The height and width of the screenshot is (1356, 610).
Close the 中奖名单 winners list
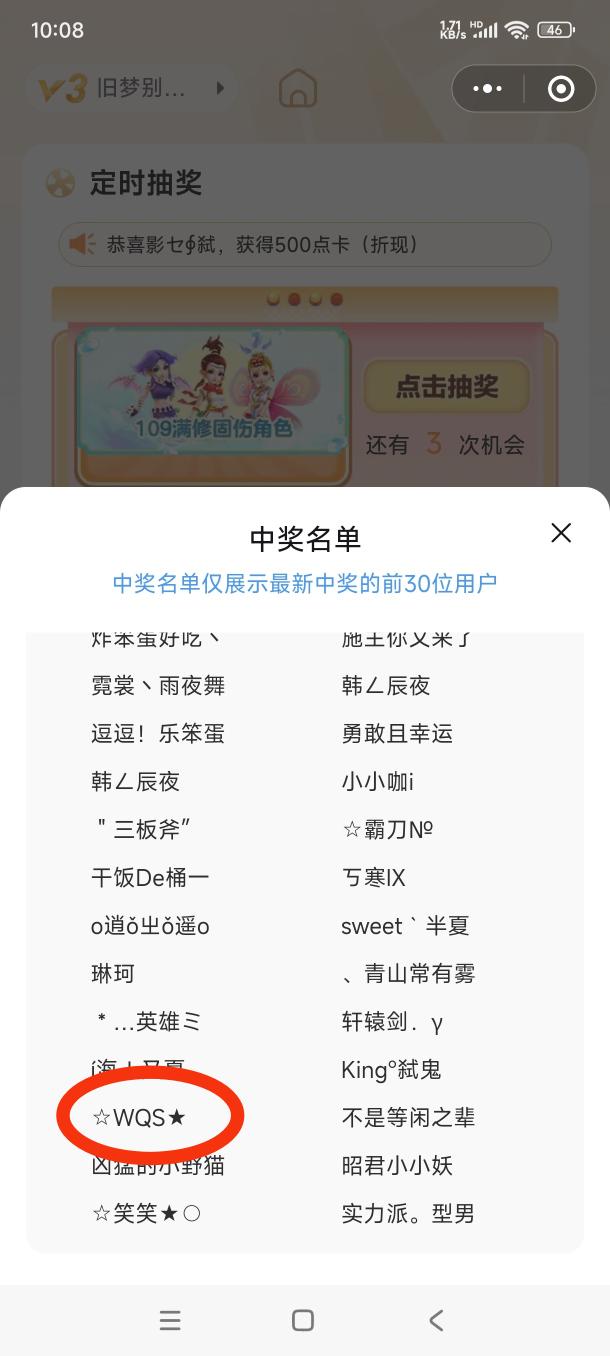561,533
